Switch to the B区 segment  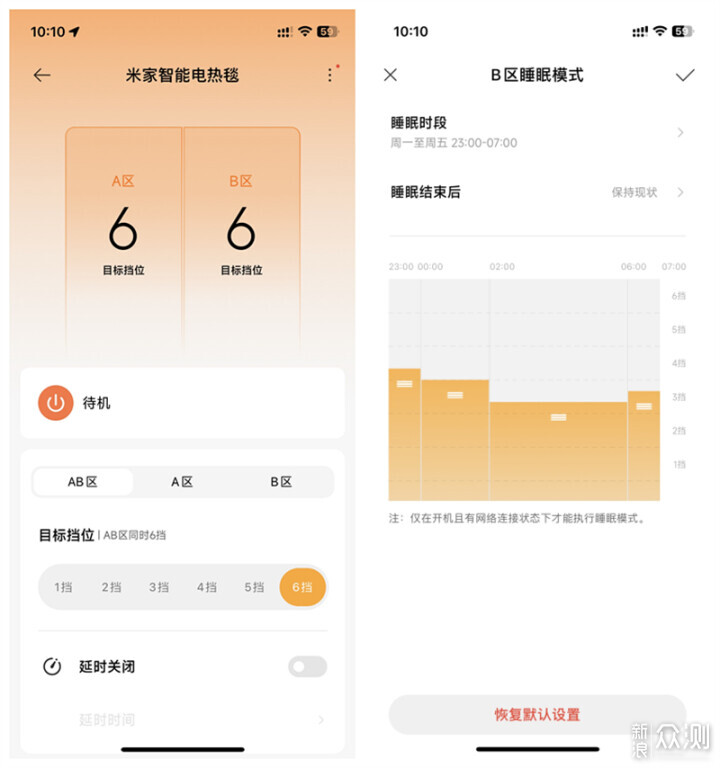click(x=281, y=482)
